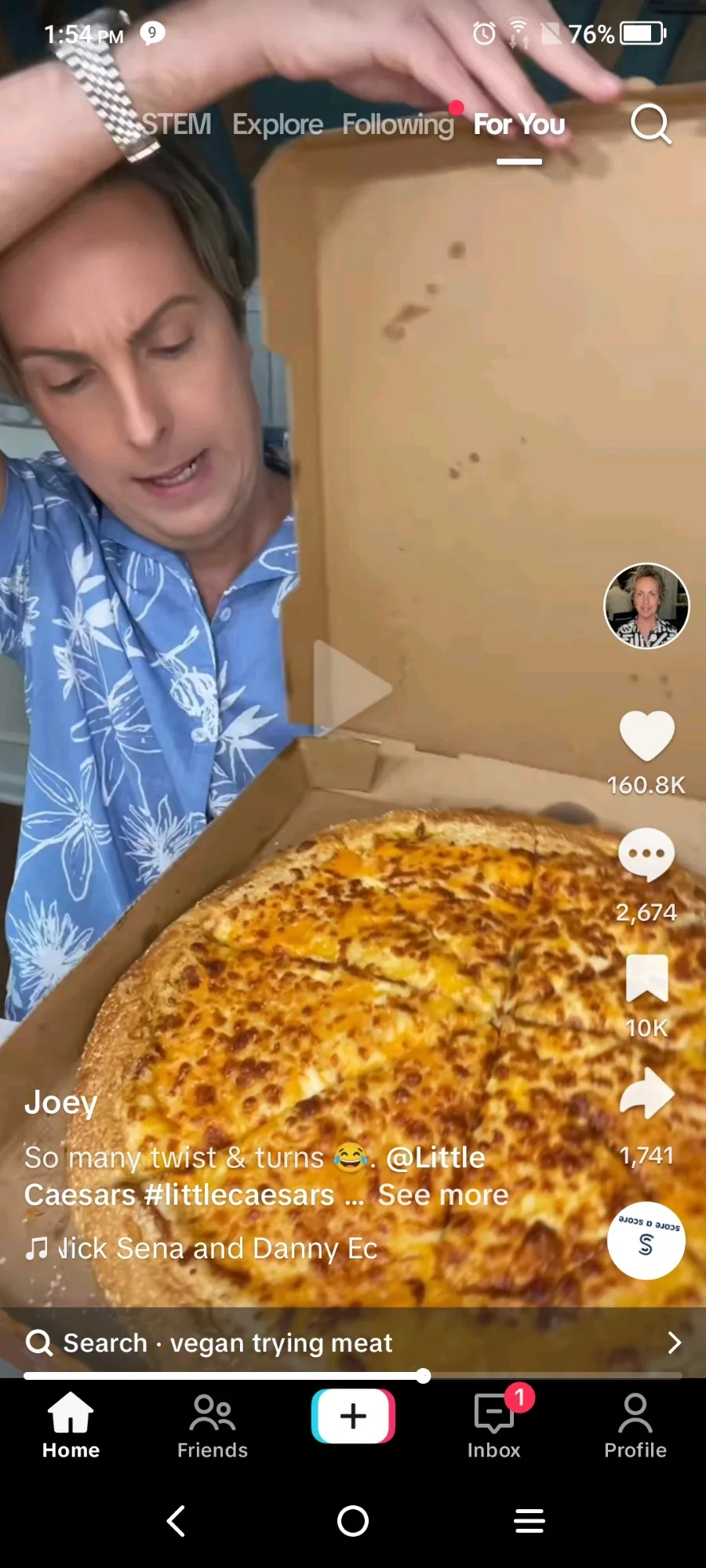
Task: Bookmark this video to favorites
Action: [x=647, y=978]
